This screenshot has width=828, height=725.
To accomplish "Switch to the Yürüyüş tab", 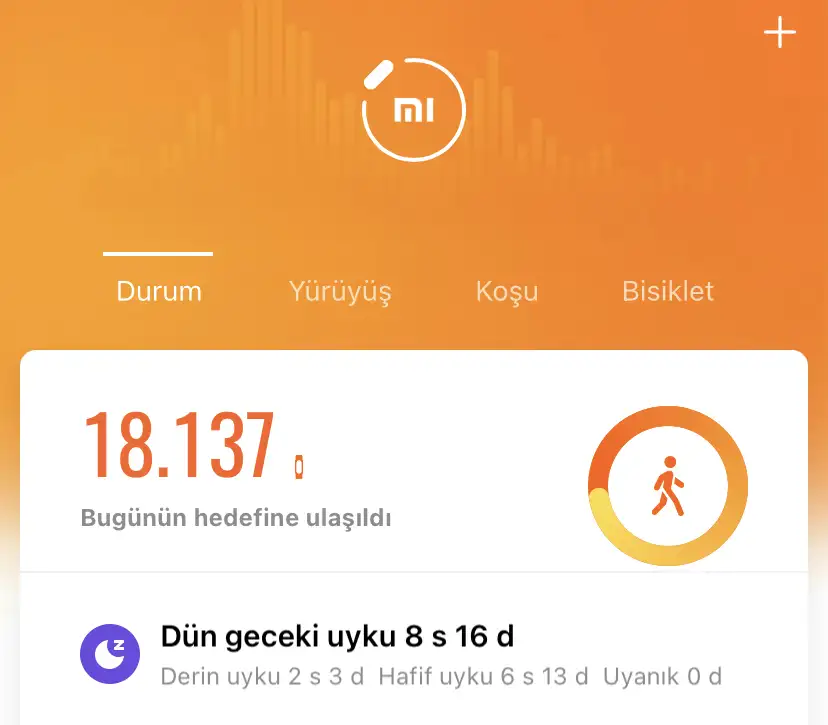I will tap(340, 291).
